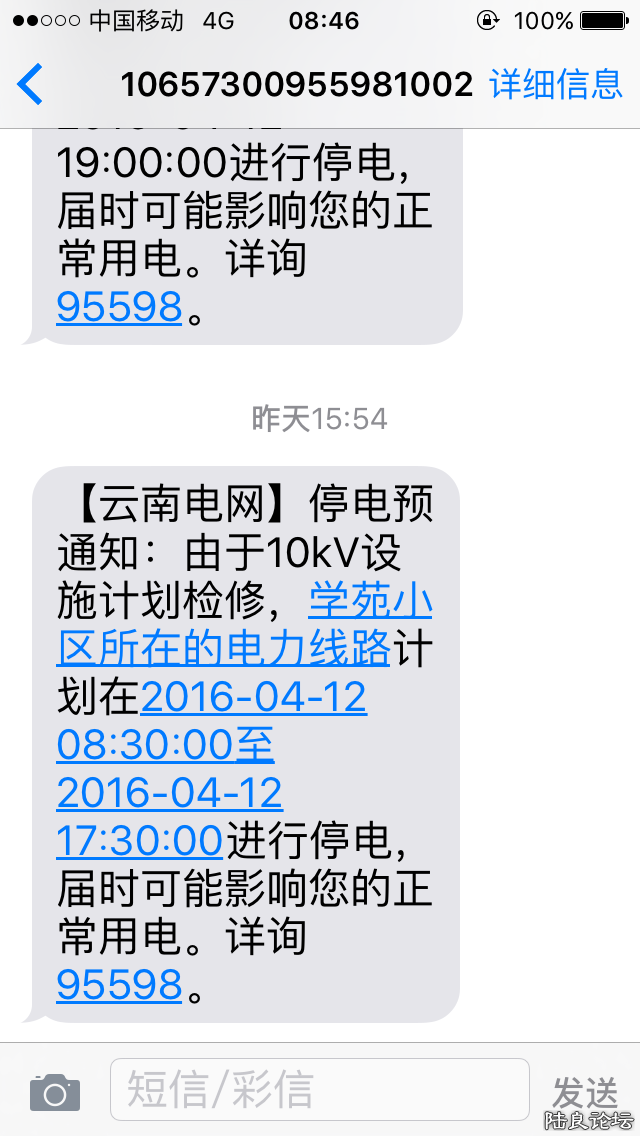Viewport: 640px width, 1136px height.
Task: Open 详细信息 for this conversation
Action: 556,84
